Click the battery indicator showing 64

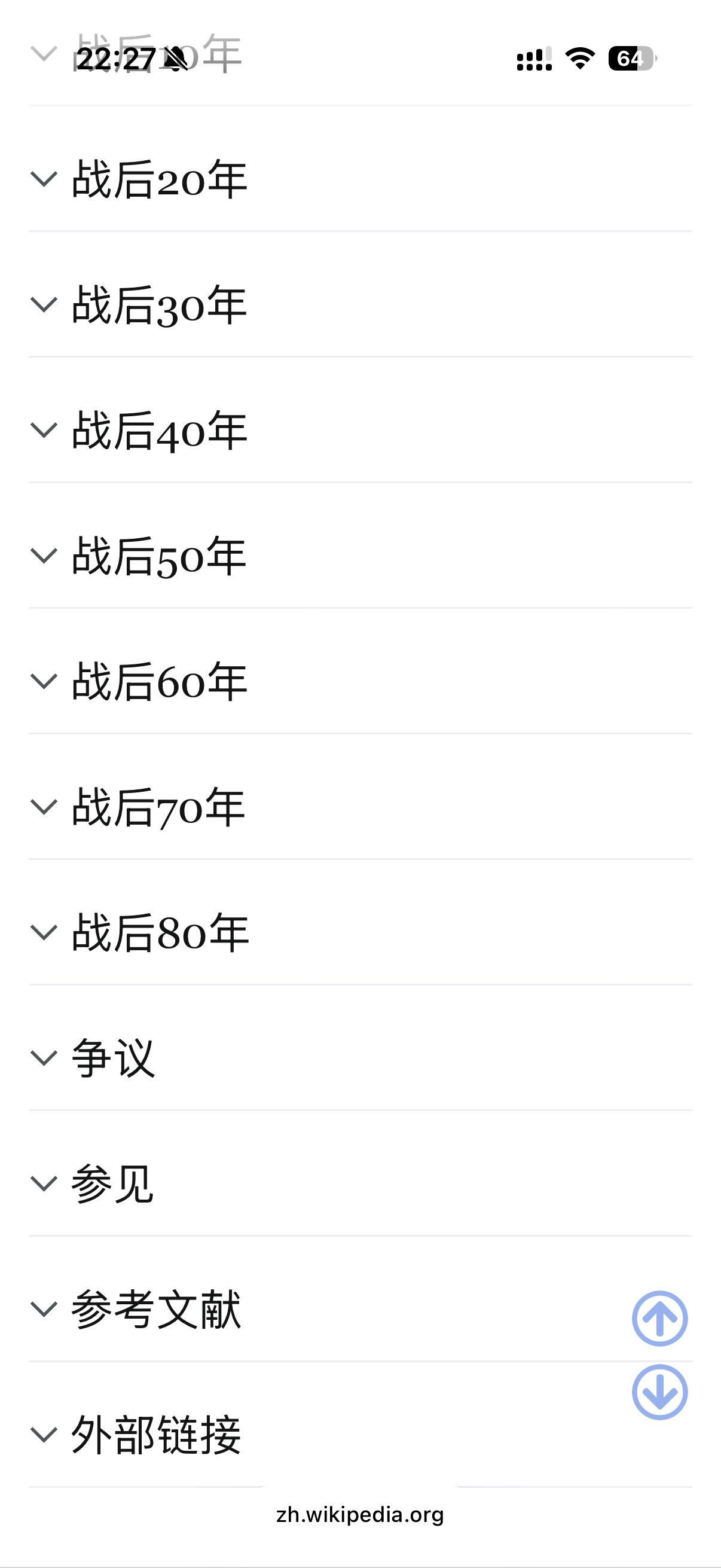click(x=631, y=59)
